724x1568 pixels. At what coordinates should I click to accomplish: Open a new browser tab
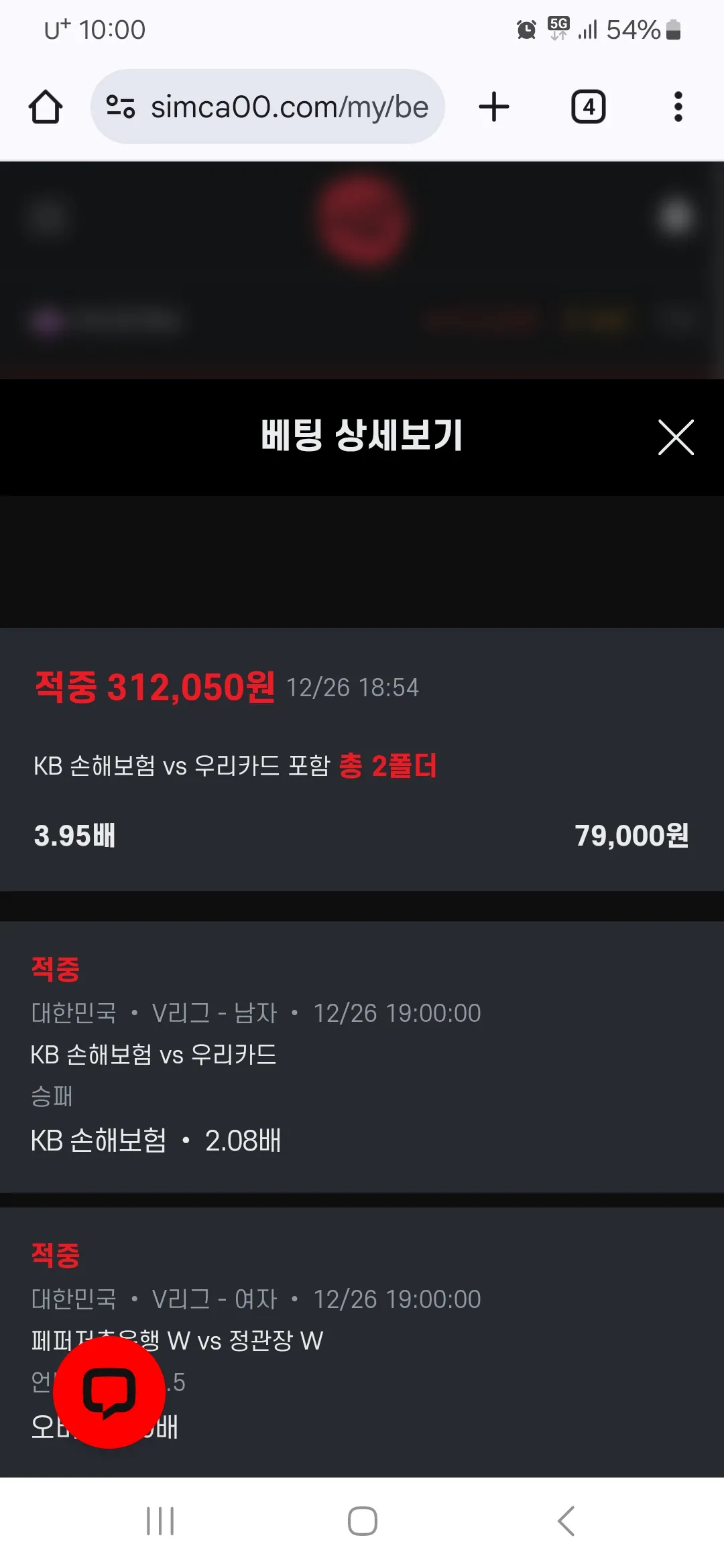click(494, 107)
